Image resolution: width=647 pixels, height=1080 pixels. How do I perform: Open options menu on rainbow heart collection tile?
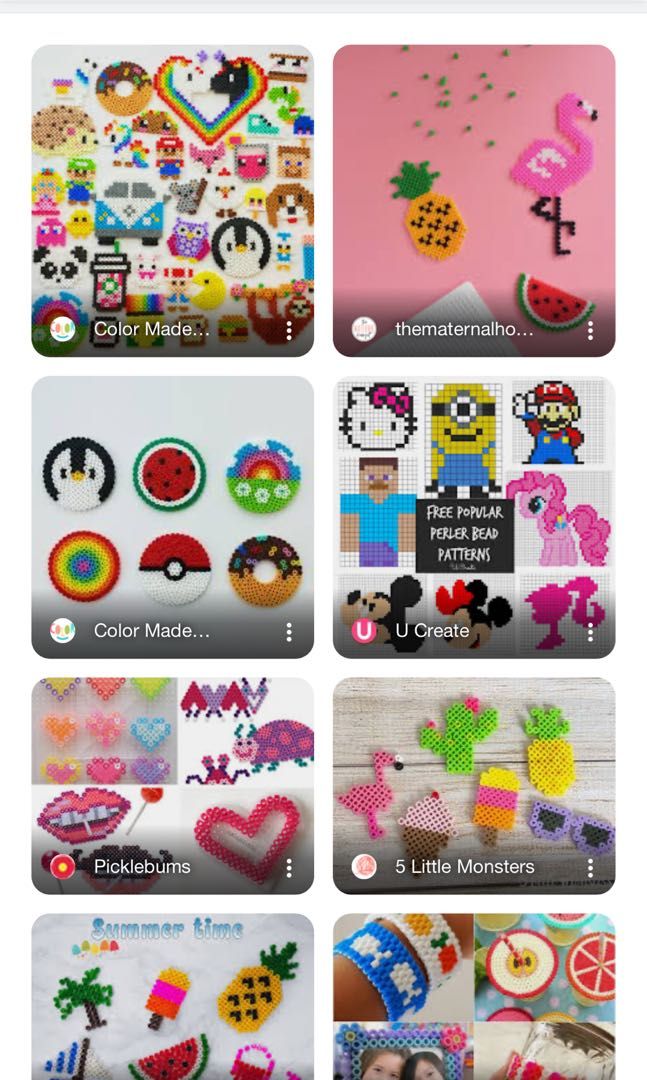289,331
